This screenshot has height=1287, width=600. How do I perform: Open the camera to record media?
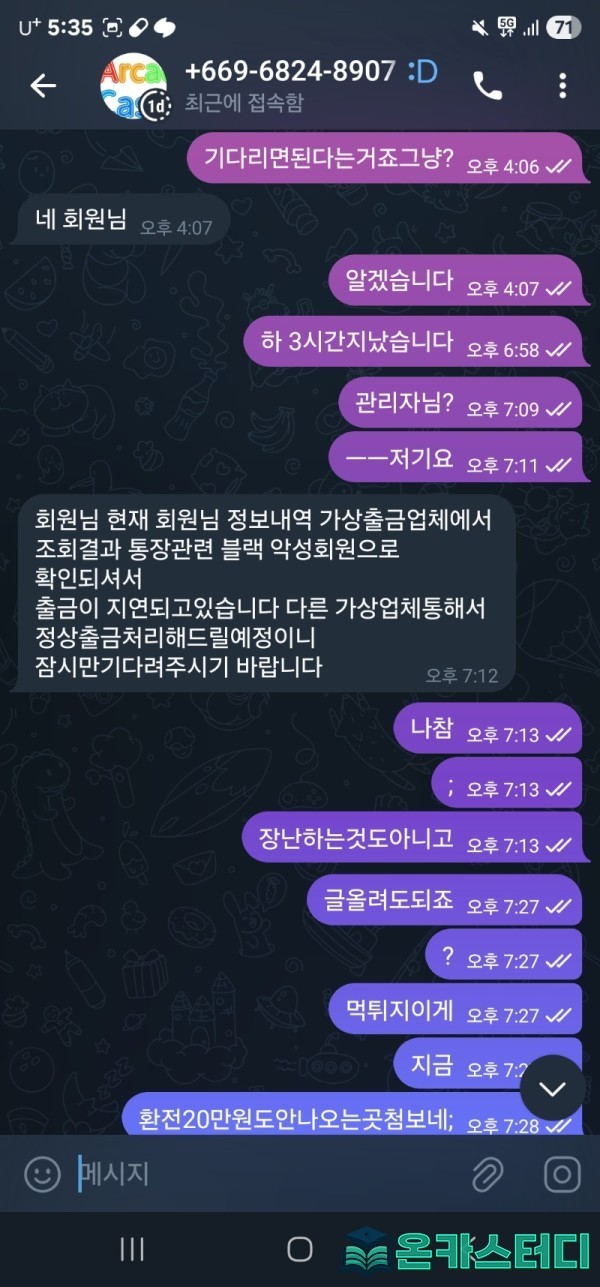point(562,1173)
